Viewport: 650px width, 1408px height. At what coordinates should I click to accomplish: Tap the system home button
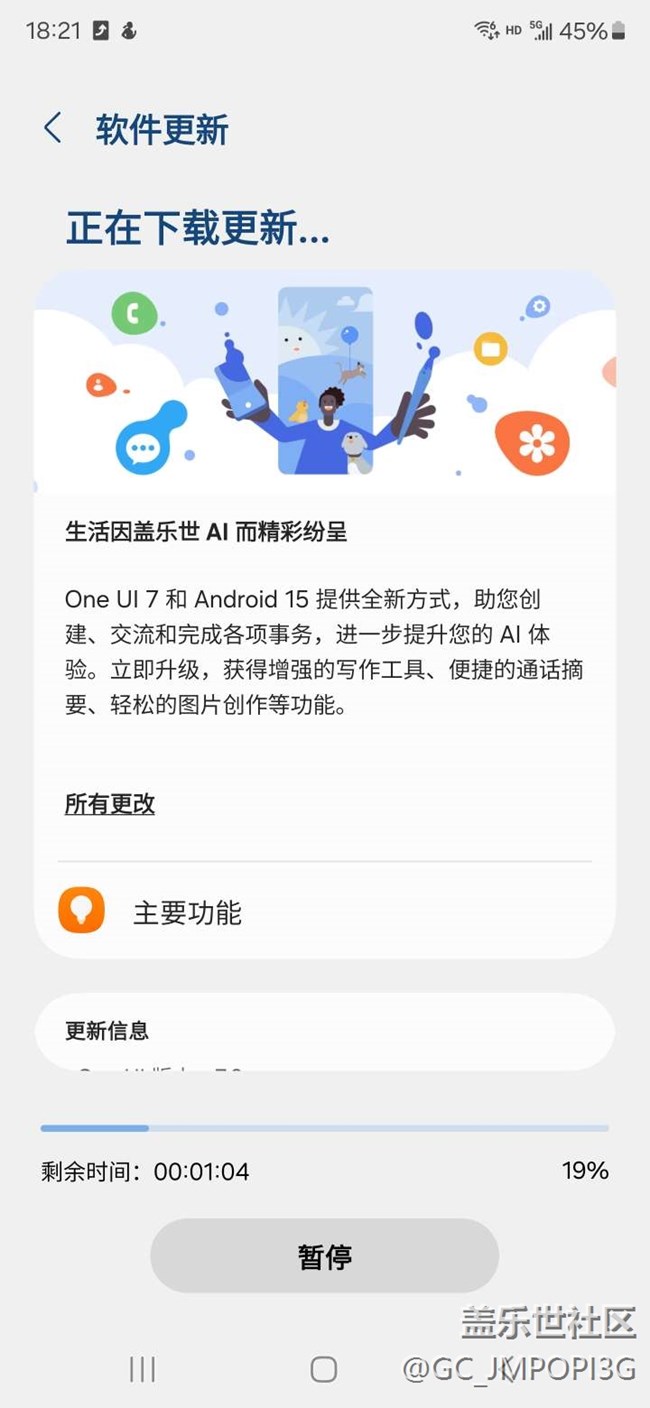(324, 1370)
